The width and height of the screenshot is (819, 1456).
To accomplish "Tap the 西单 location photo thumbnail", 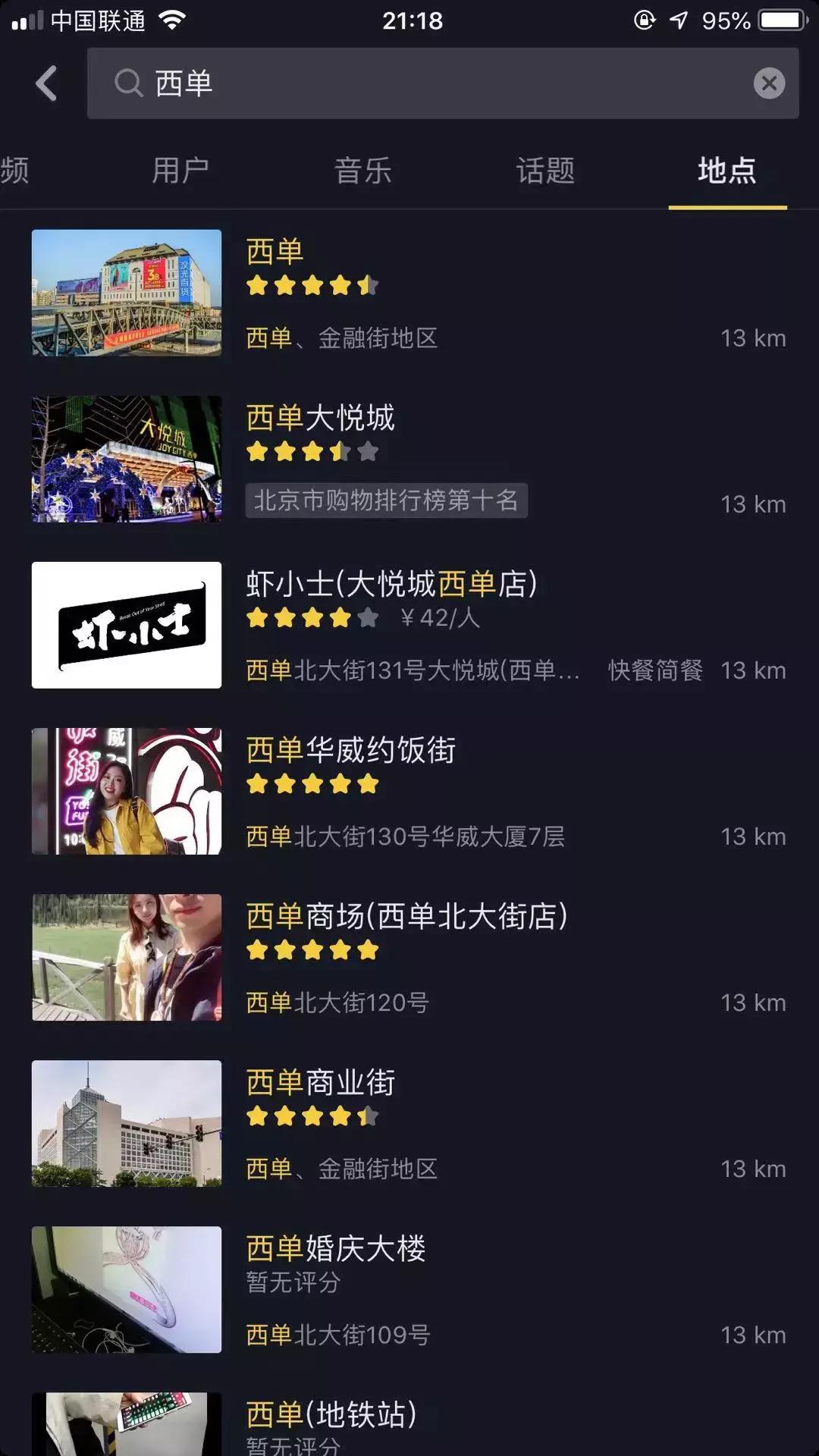I will [x=127, y=293].
